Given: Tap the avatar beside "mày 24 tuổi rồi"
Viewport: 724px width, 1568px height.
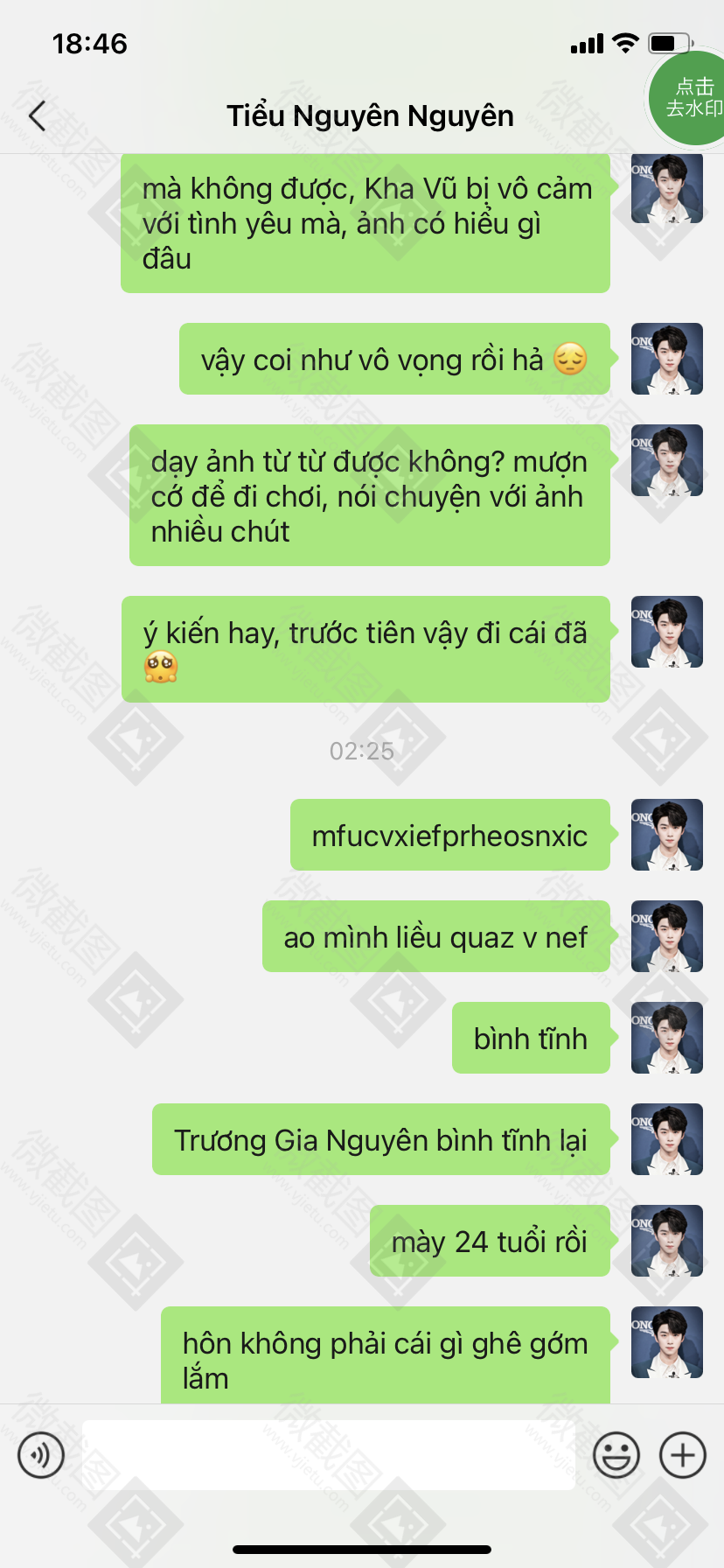Looking at the screenshot, I should (667, 1241).
